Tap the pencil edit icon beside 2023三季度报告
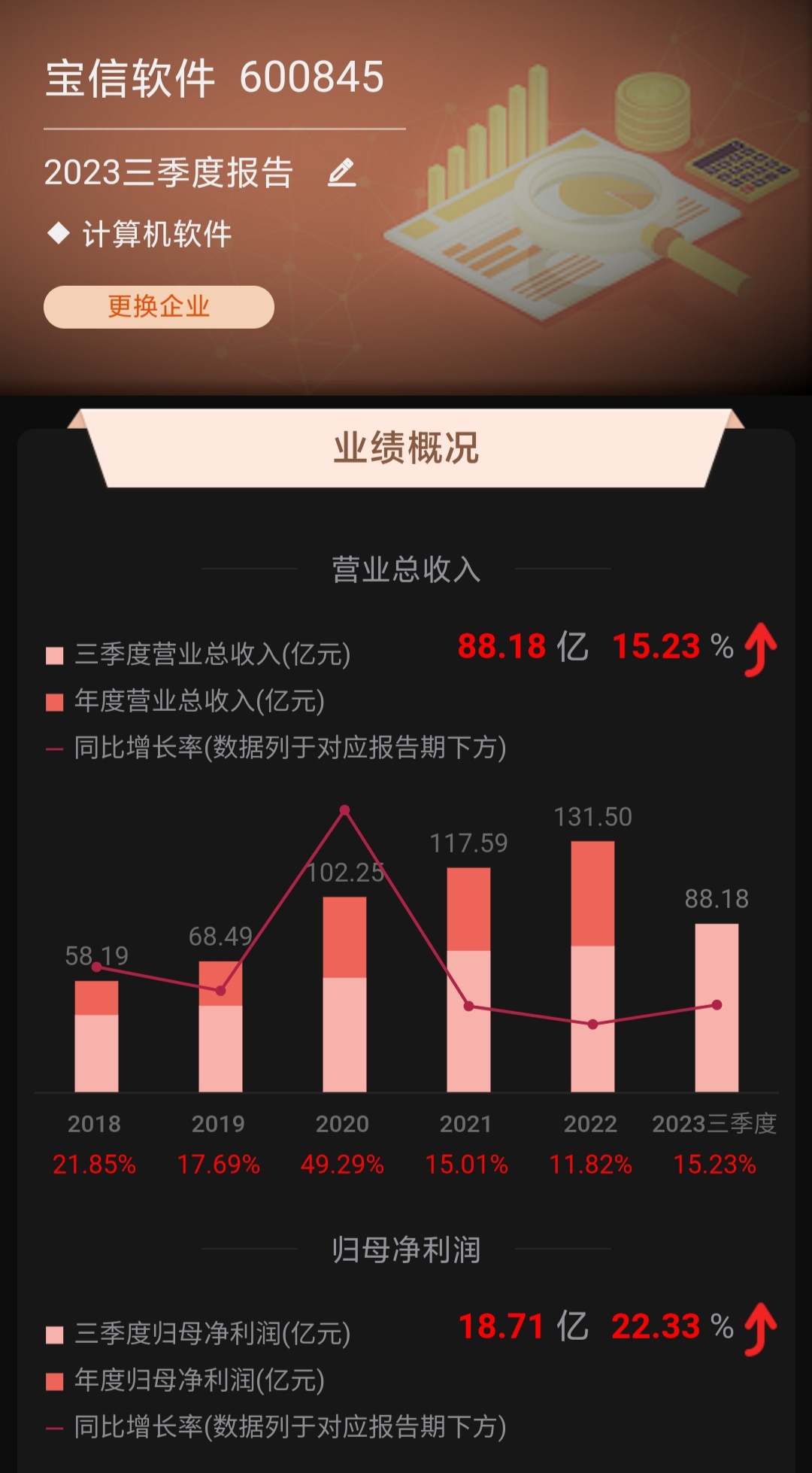This screenshot has height=1473, width=812. click(x=342, y=172)
